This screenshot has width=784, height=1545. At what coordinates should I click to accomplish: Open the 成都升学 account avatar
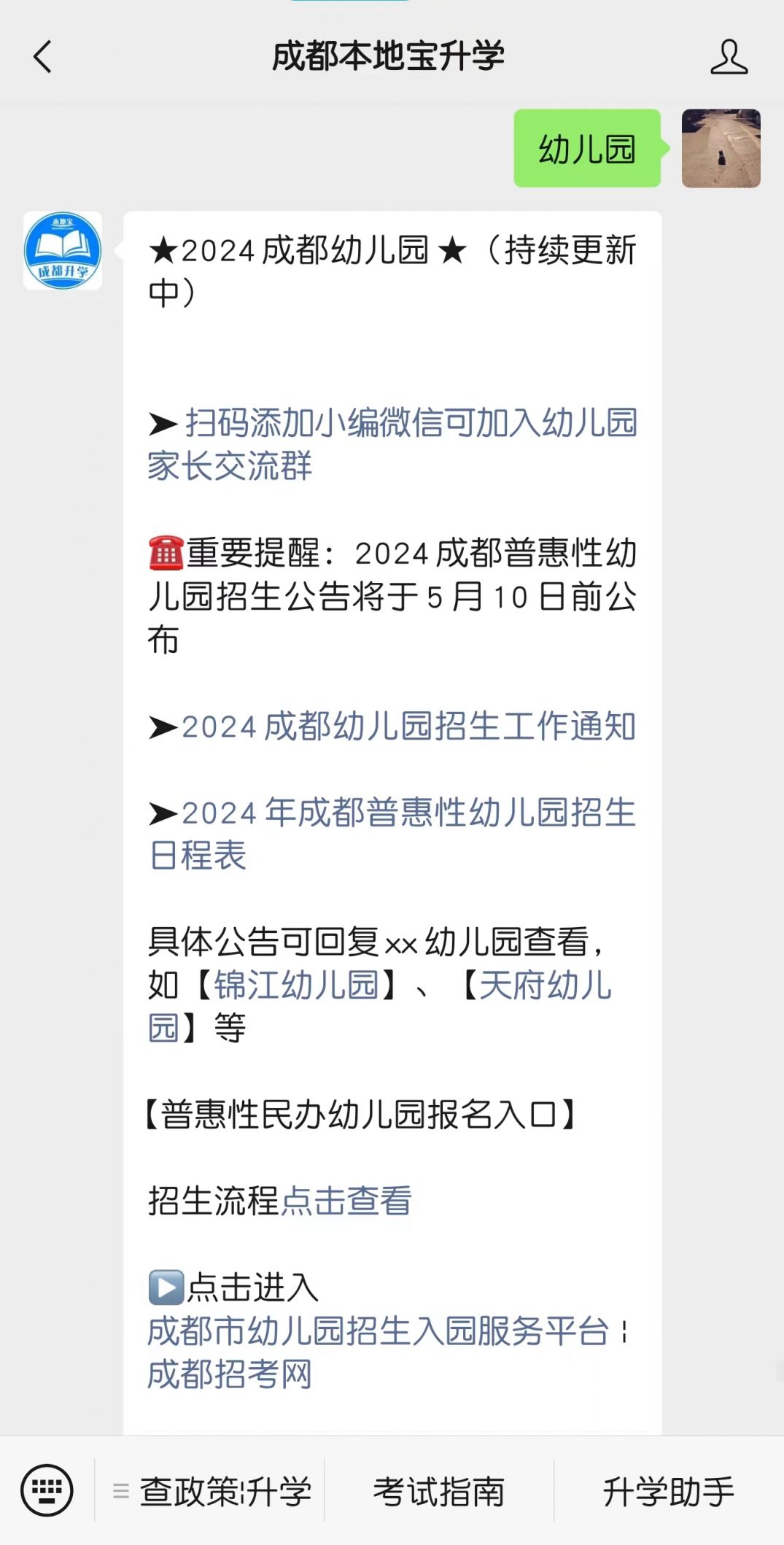pos(63,251)
